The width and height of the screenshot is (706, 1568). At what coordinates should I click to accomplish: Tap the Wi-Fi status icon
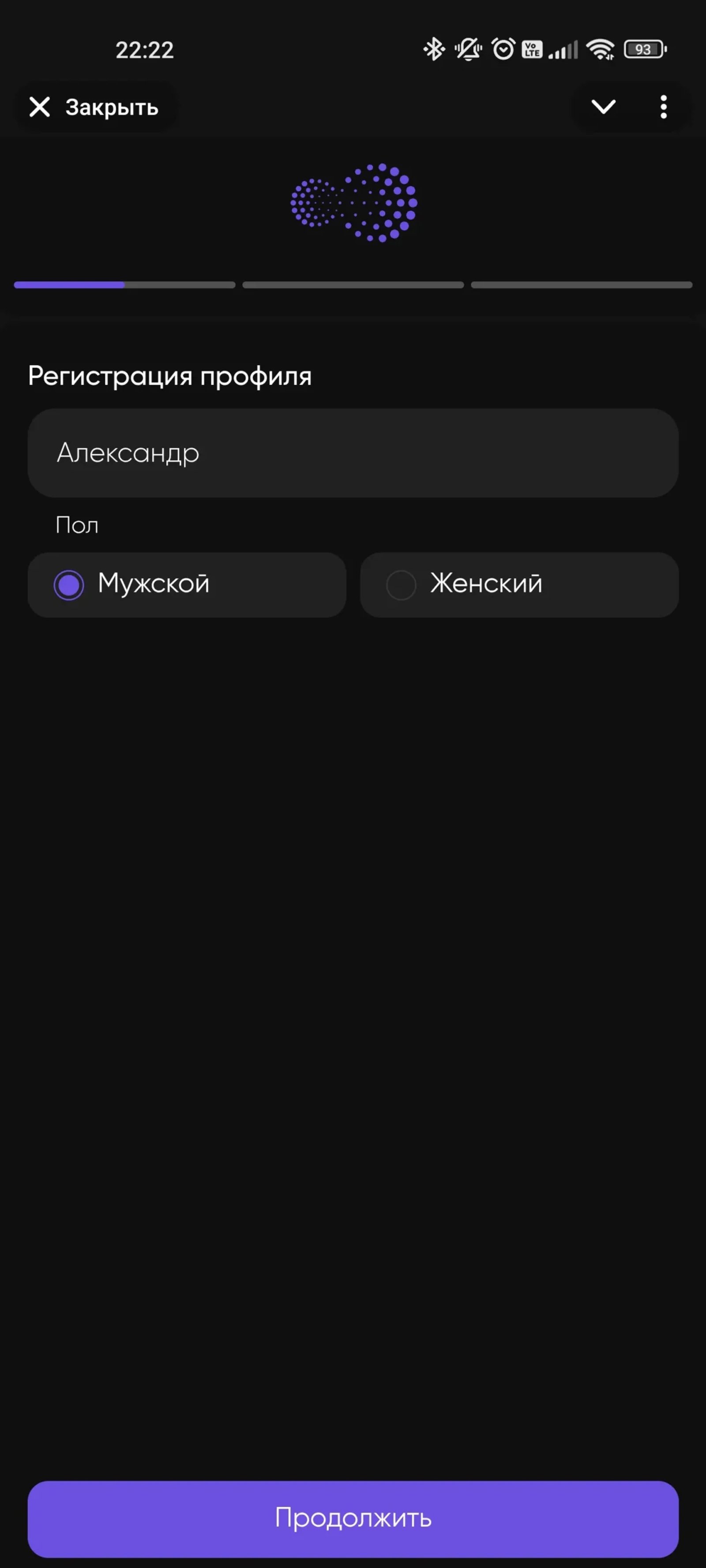click(x=601, y=49)
